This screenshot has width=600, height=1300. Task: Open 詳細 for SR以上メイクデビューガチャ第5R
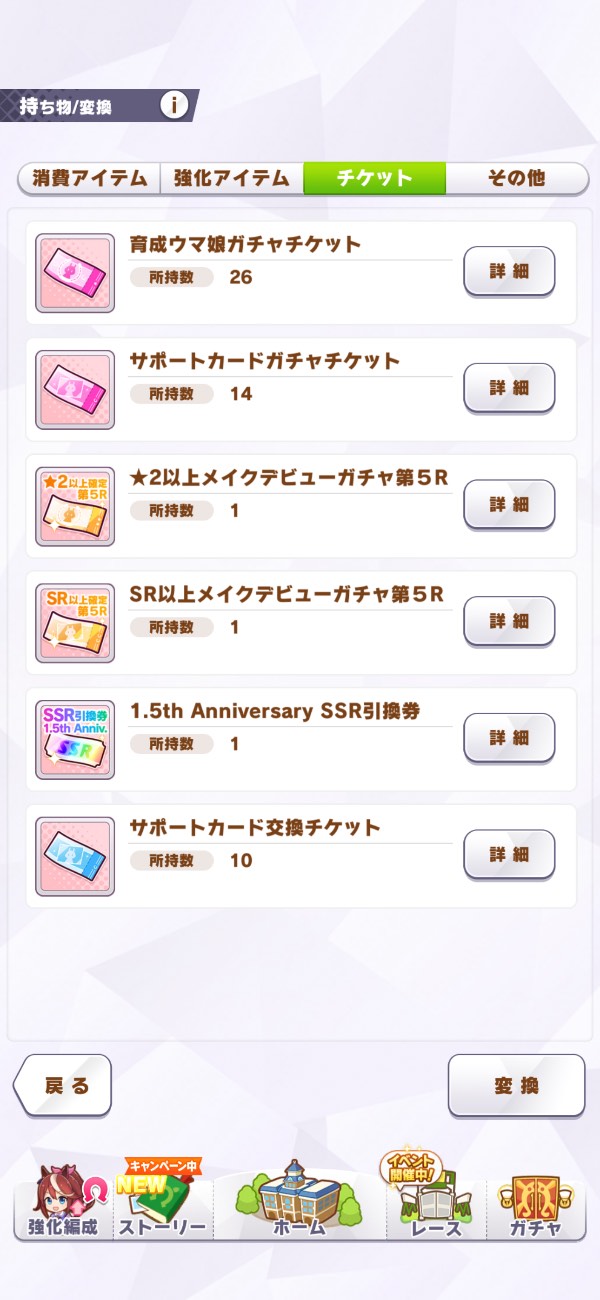pyautogui.click(x=509, y=621)
